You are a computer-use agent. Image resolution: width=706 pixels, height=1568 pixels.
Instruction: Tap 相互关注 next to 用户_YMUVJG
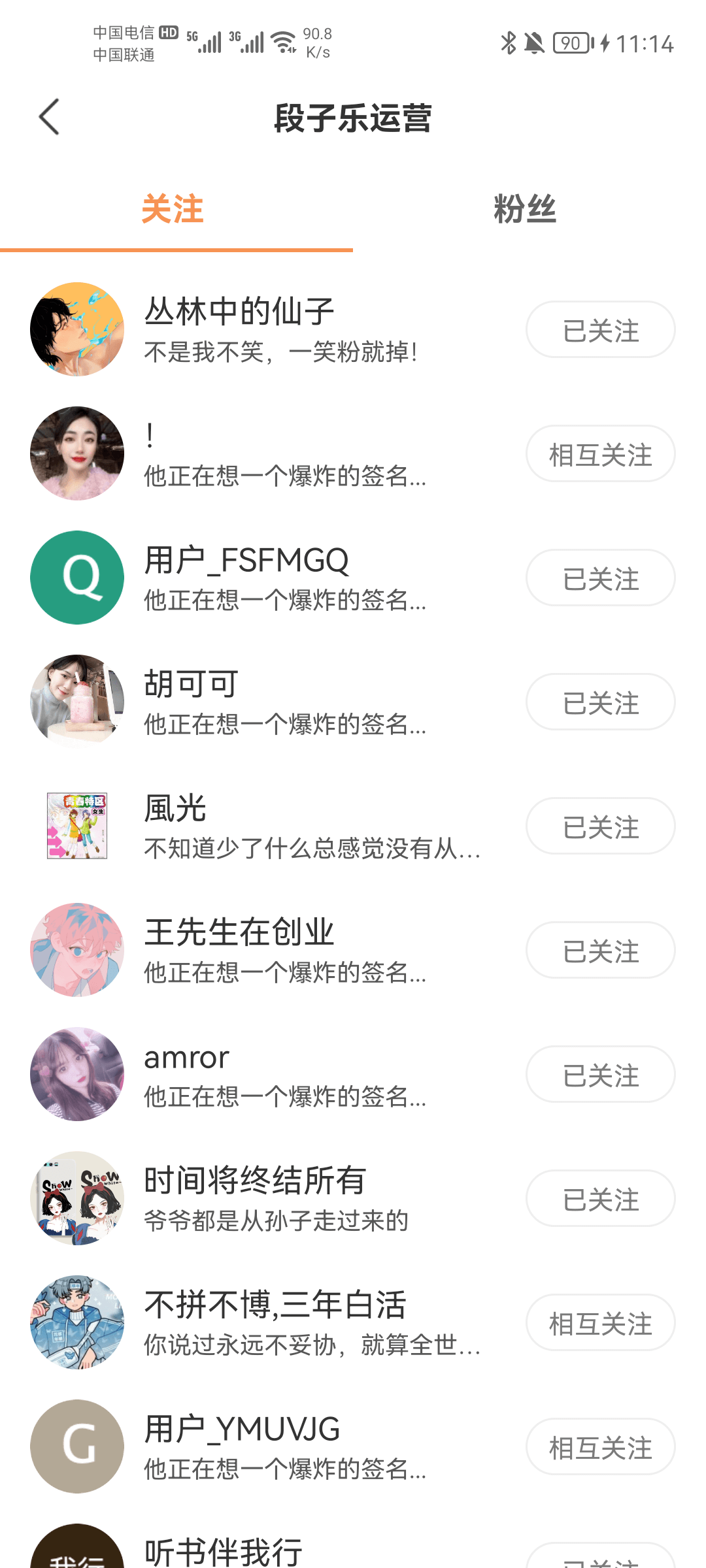click(600, 1447)
